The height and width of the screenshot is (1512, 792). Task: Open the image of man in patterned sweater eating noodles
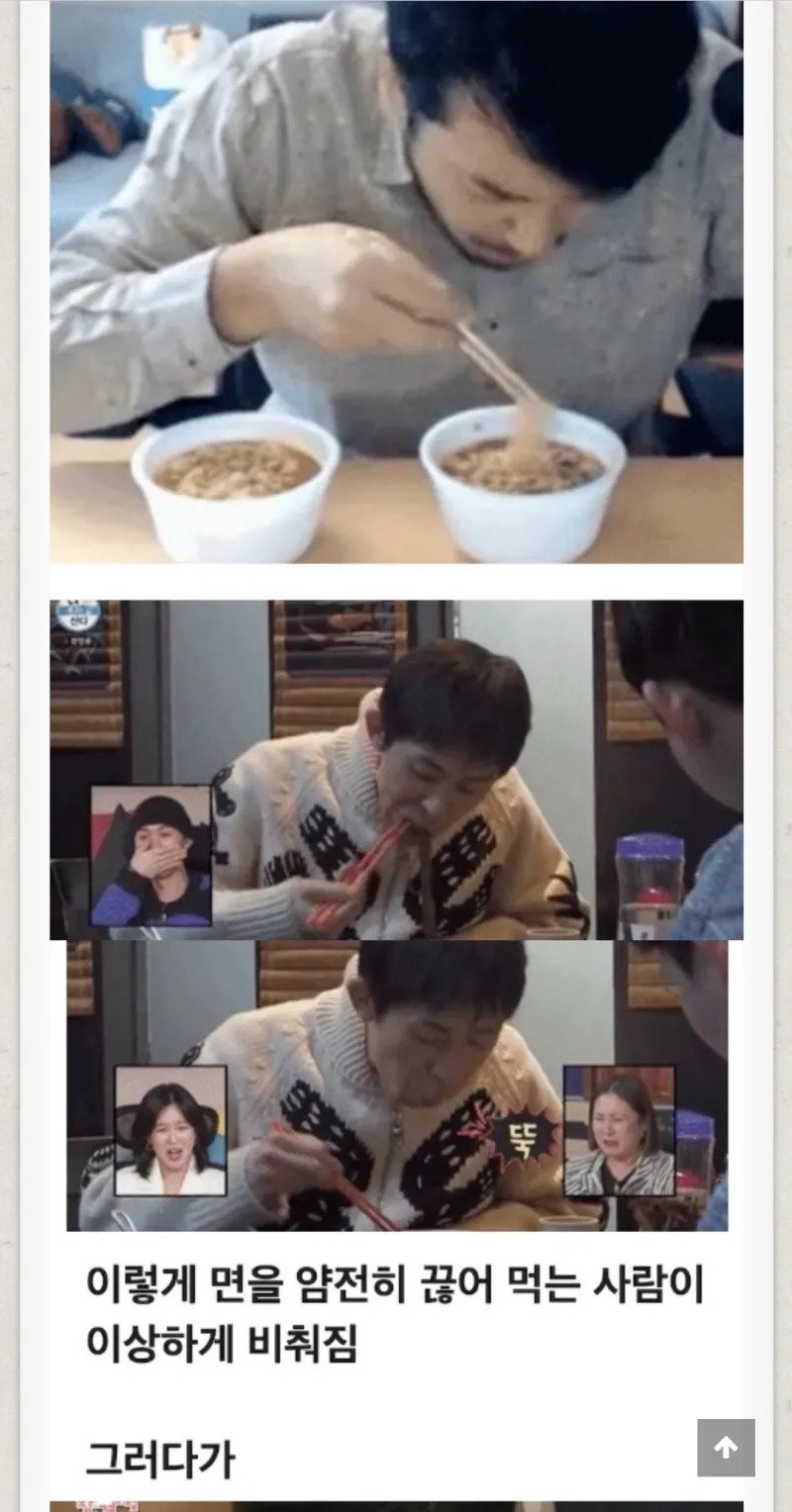coord(396,770)
